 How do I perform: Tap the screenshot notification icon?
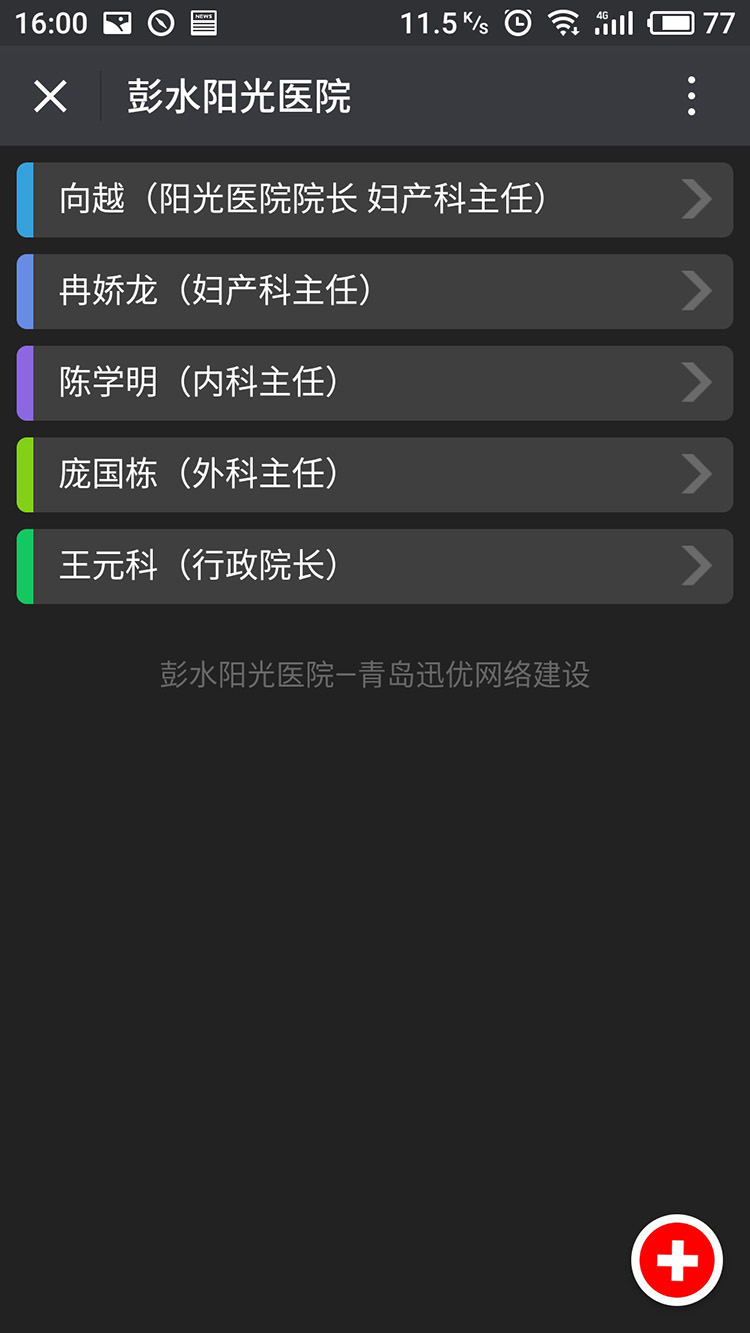coord(113,22)
